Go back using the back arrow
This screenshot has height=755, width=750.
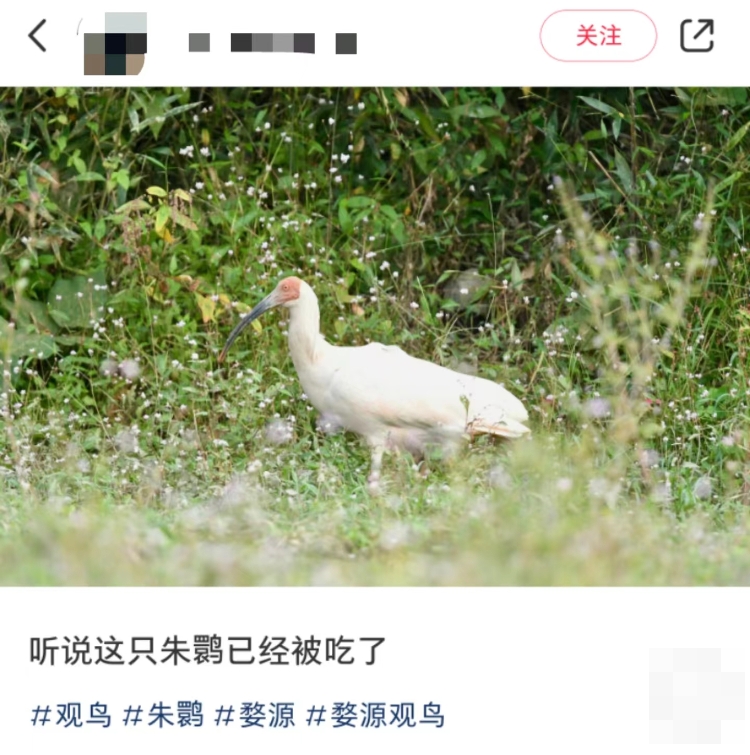coord(38,37)
